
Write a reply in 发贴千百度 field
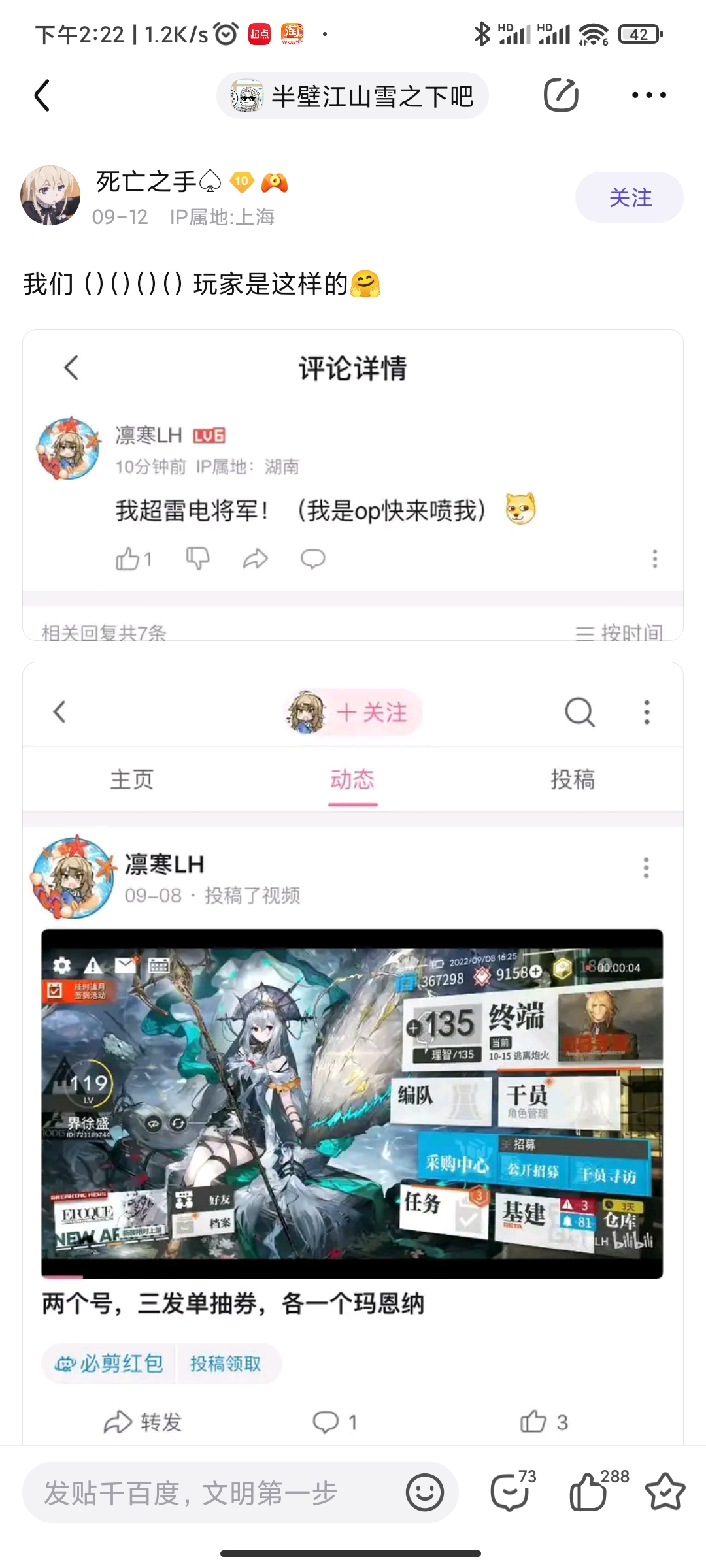(209, 1493)
